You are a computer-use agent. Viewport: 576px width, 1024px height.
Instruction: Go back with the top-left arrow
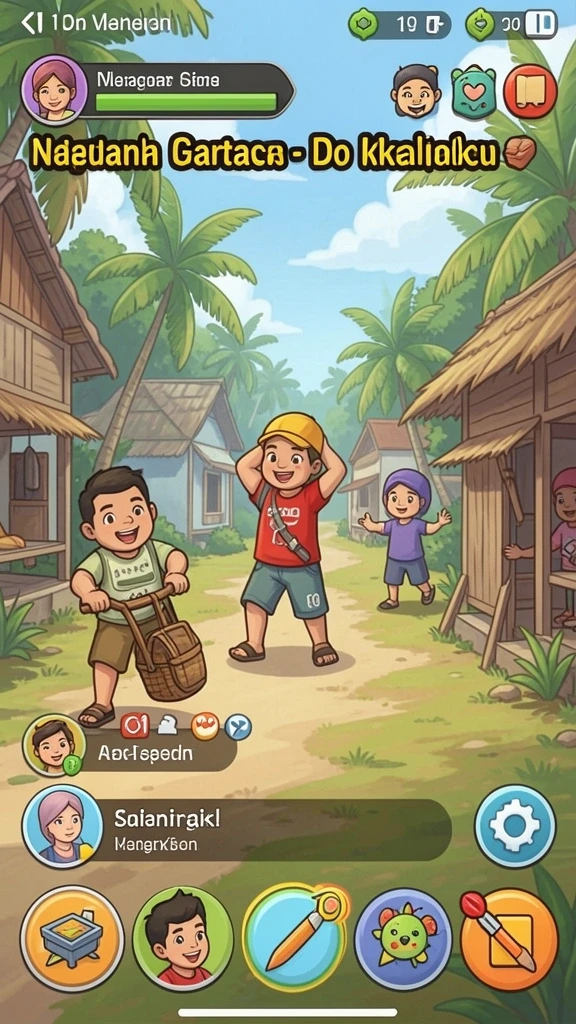click(32, 23)
